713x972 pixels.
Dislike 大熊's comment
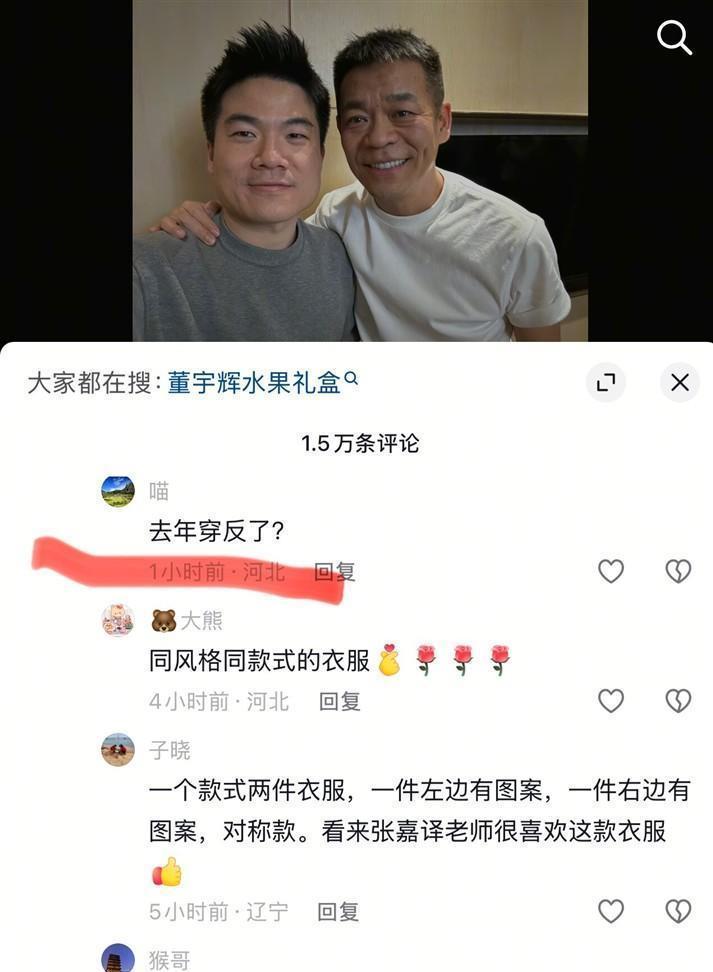pyautogui.click(x=679, y=701)
